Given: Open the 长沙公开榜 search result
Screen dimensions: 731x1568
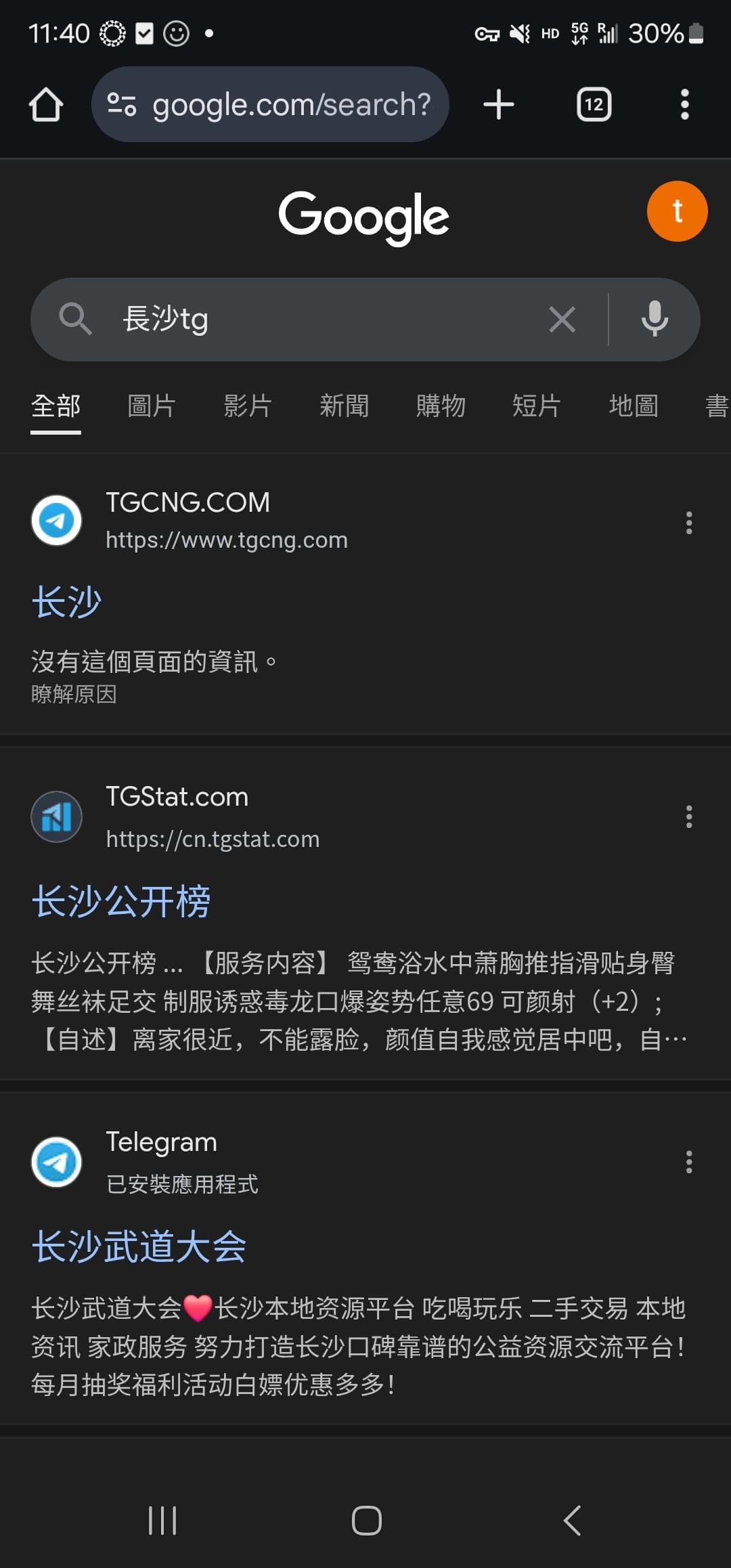Looking at the screenshot, I should (121, 901).
